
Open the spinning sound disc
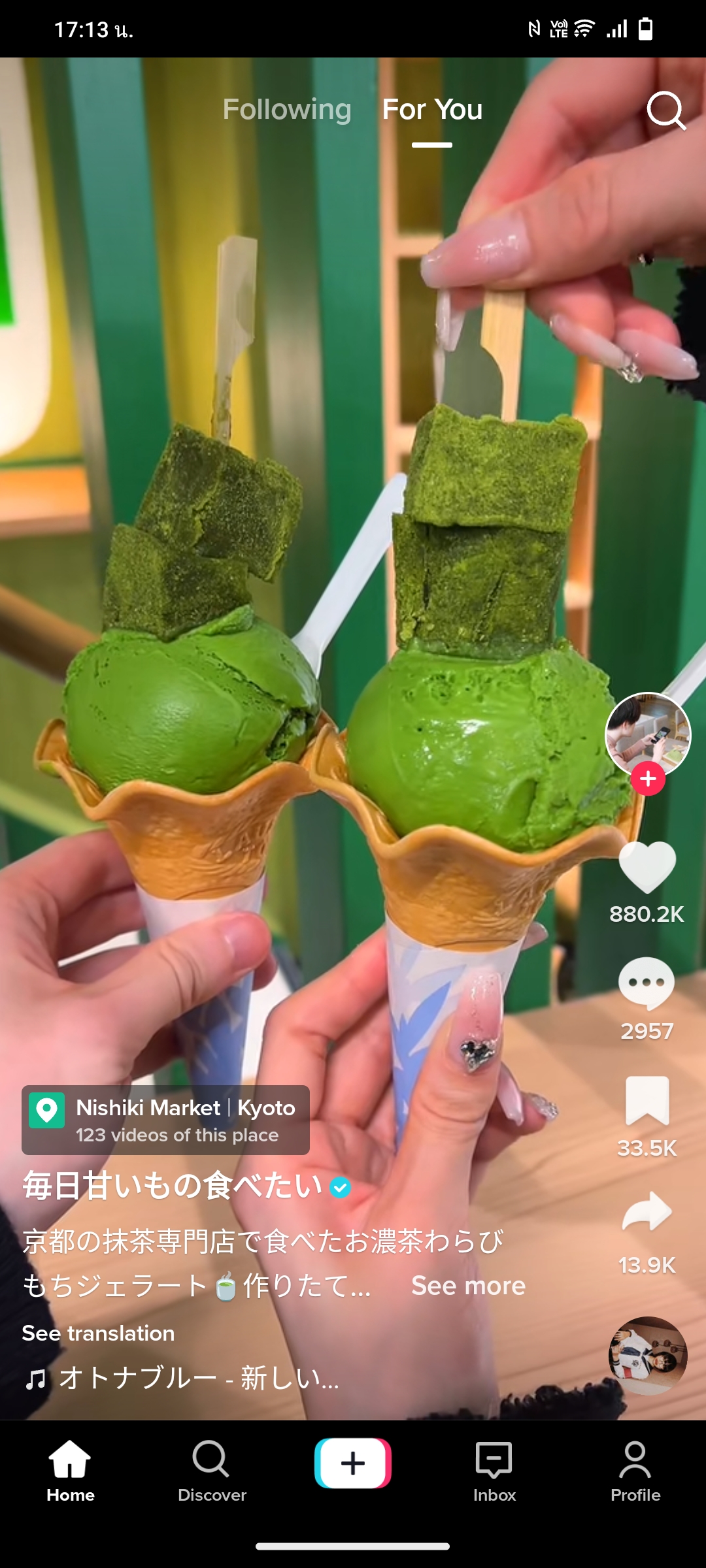[x=648, y=1356]
